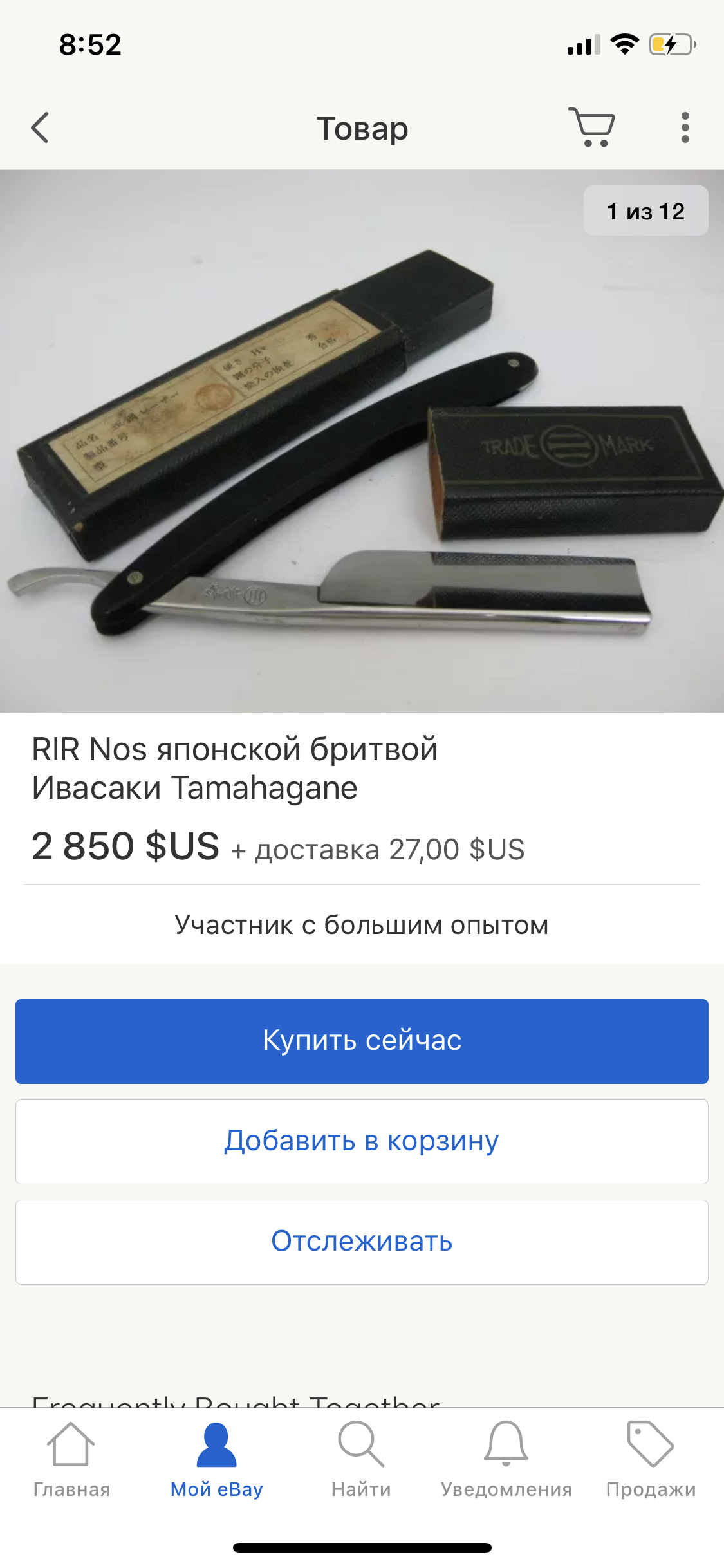Switch to the Продажи tab
724x1568 pixels.
point(651,1461)
